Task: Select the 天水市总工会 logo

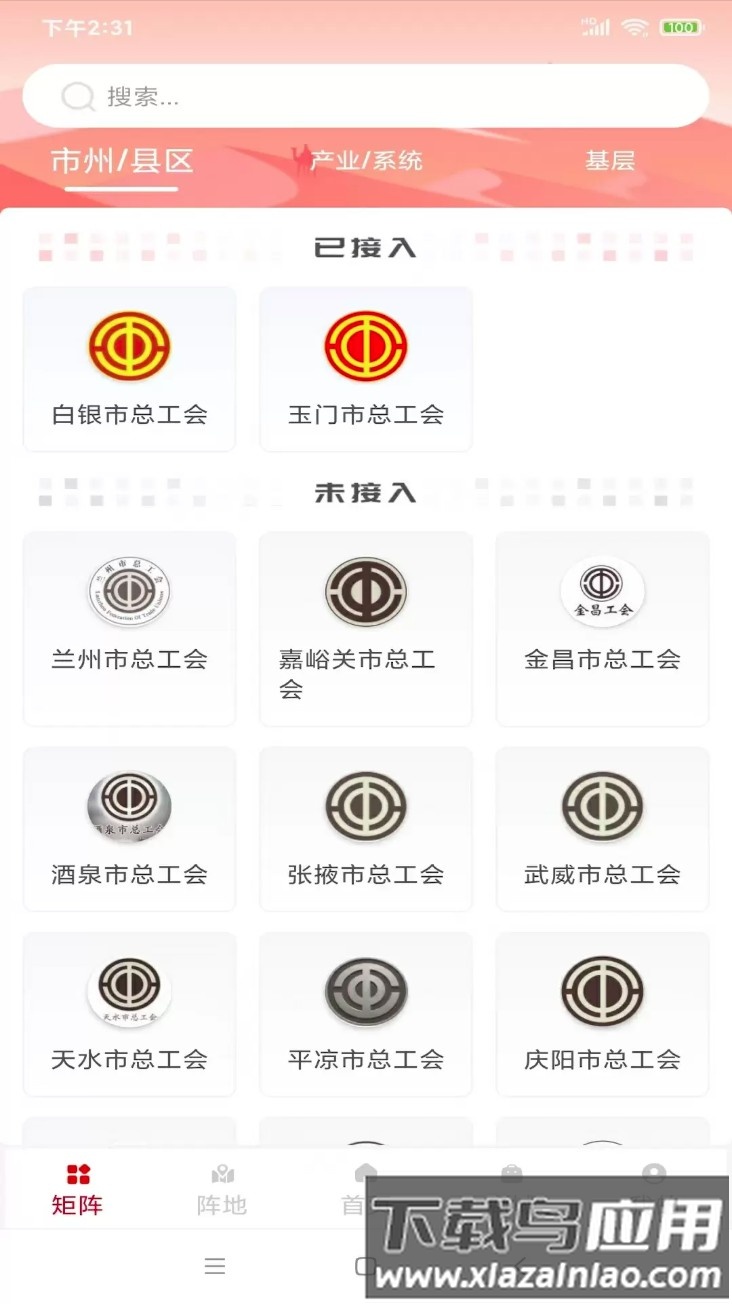Action: pyautogui.click(x=129, y=991)
